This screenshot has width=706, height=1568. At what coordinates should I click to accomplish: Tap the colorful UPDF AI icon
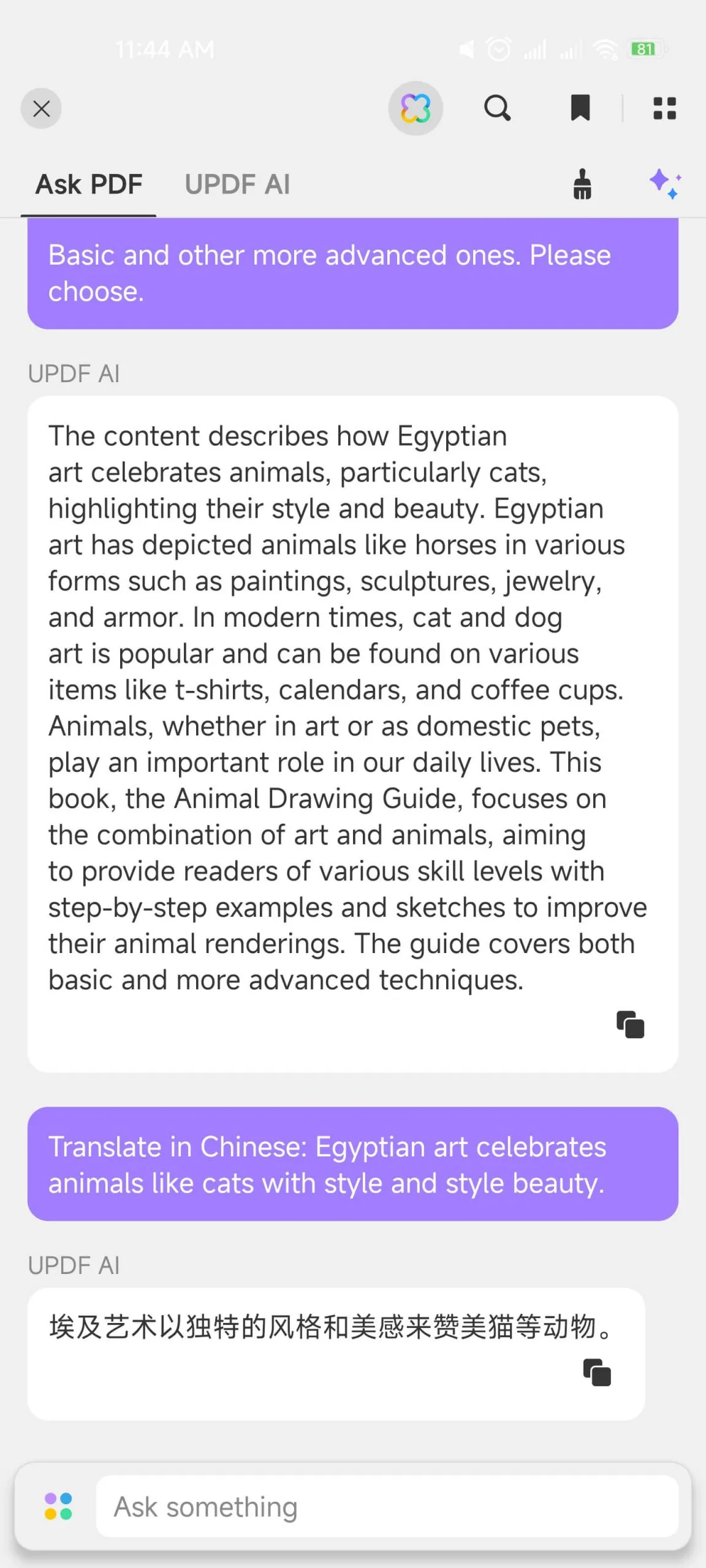(416, 108)
